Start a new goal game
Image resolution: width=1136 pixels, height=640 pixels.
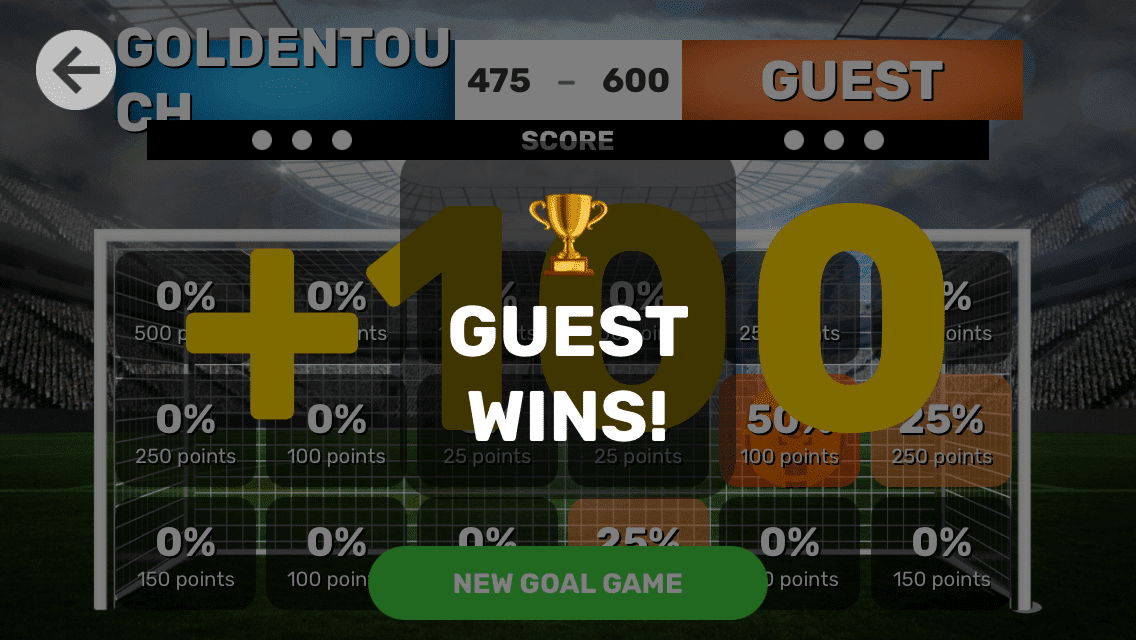[567, 583]
